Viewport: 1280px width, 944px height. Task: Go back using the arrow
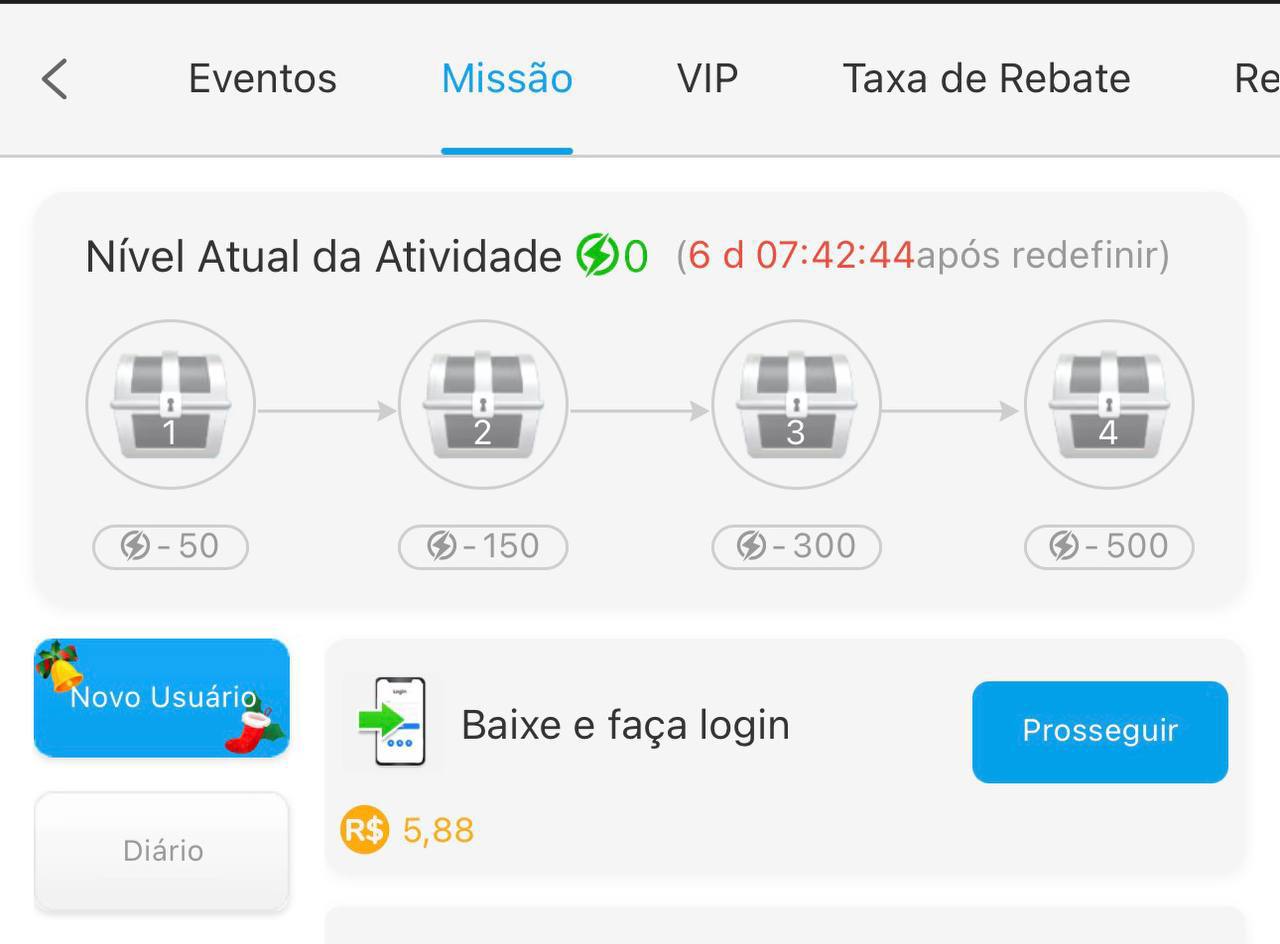55,79
